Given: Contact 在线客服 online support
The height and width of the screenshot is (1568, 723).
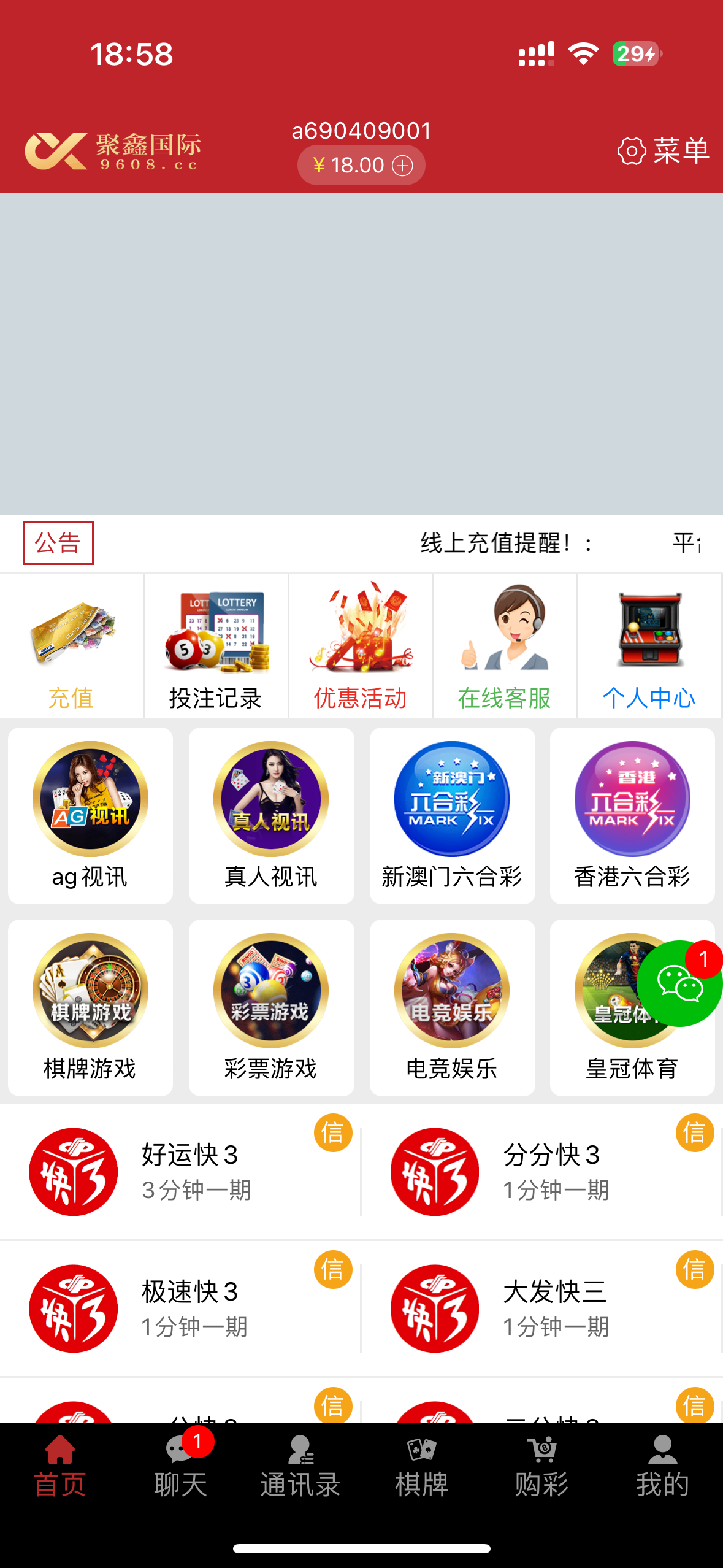Looking at the screenshot, I should (x=505, y=647).
